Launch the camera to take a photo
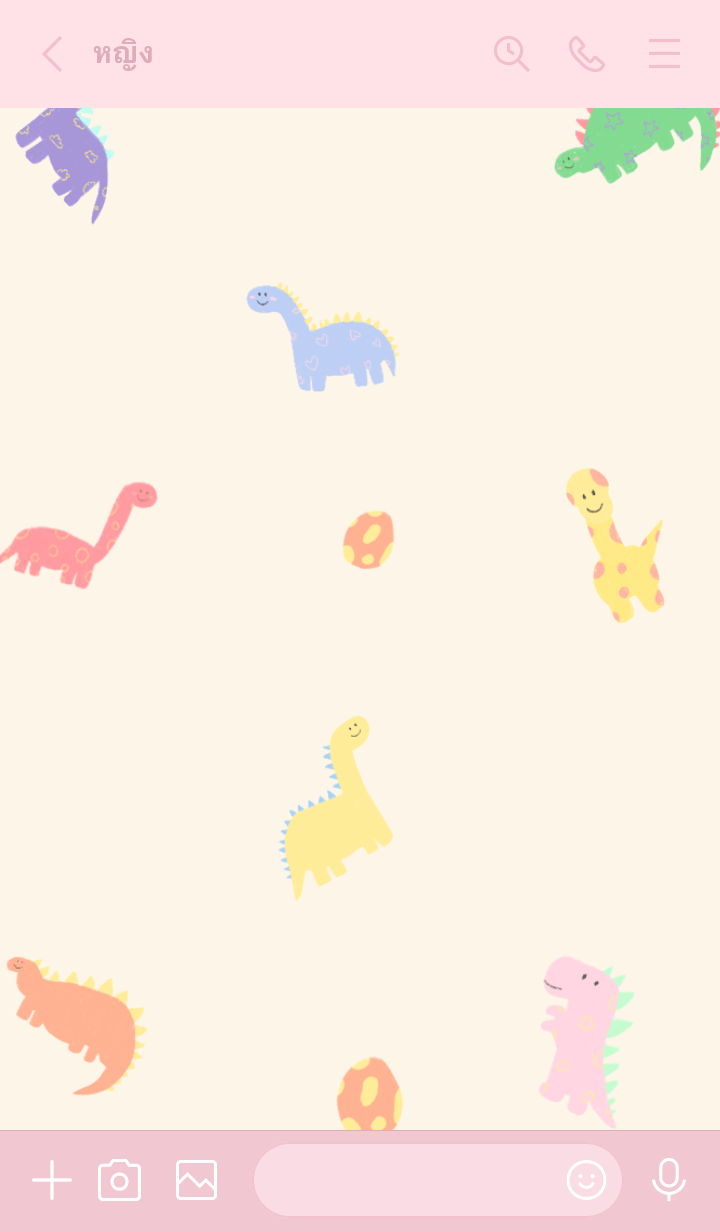Image resolution: width=720 pixels, height=1232 pixels. click(x=120, y=1180)
